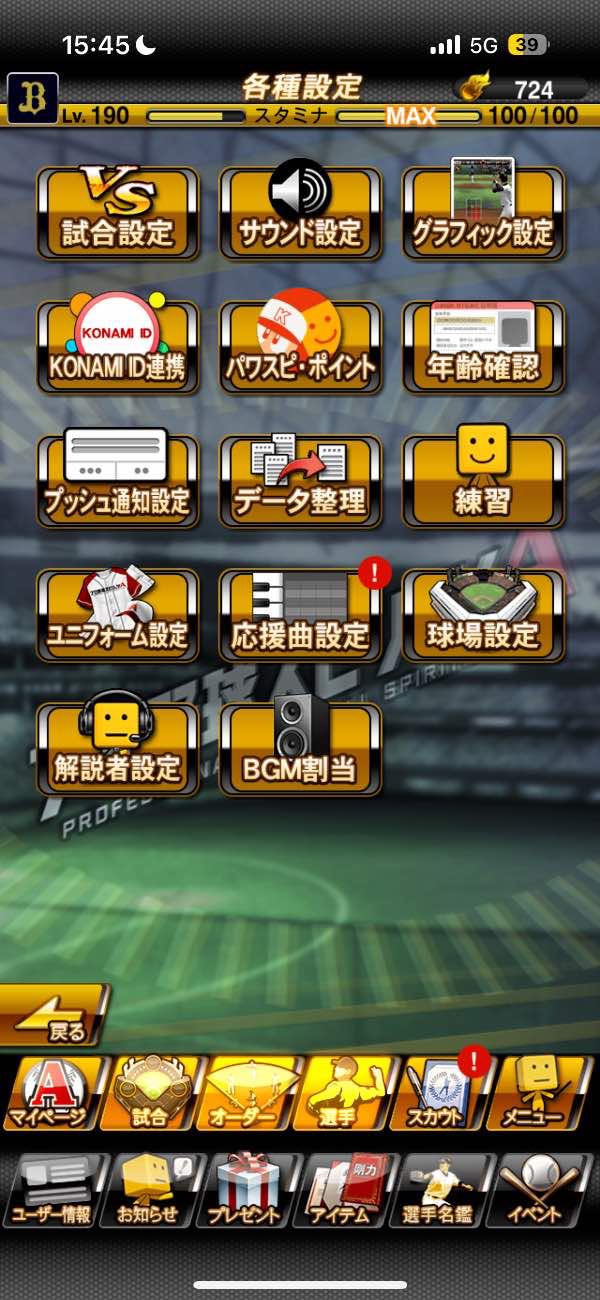Open データ整理 data cleanup
The width and height of the screenshot is (600, 1300).
[300, 480]
